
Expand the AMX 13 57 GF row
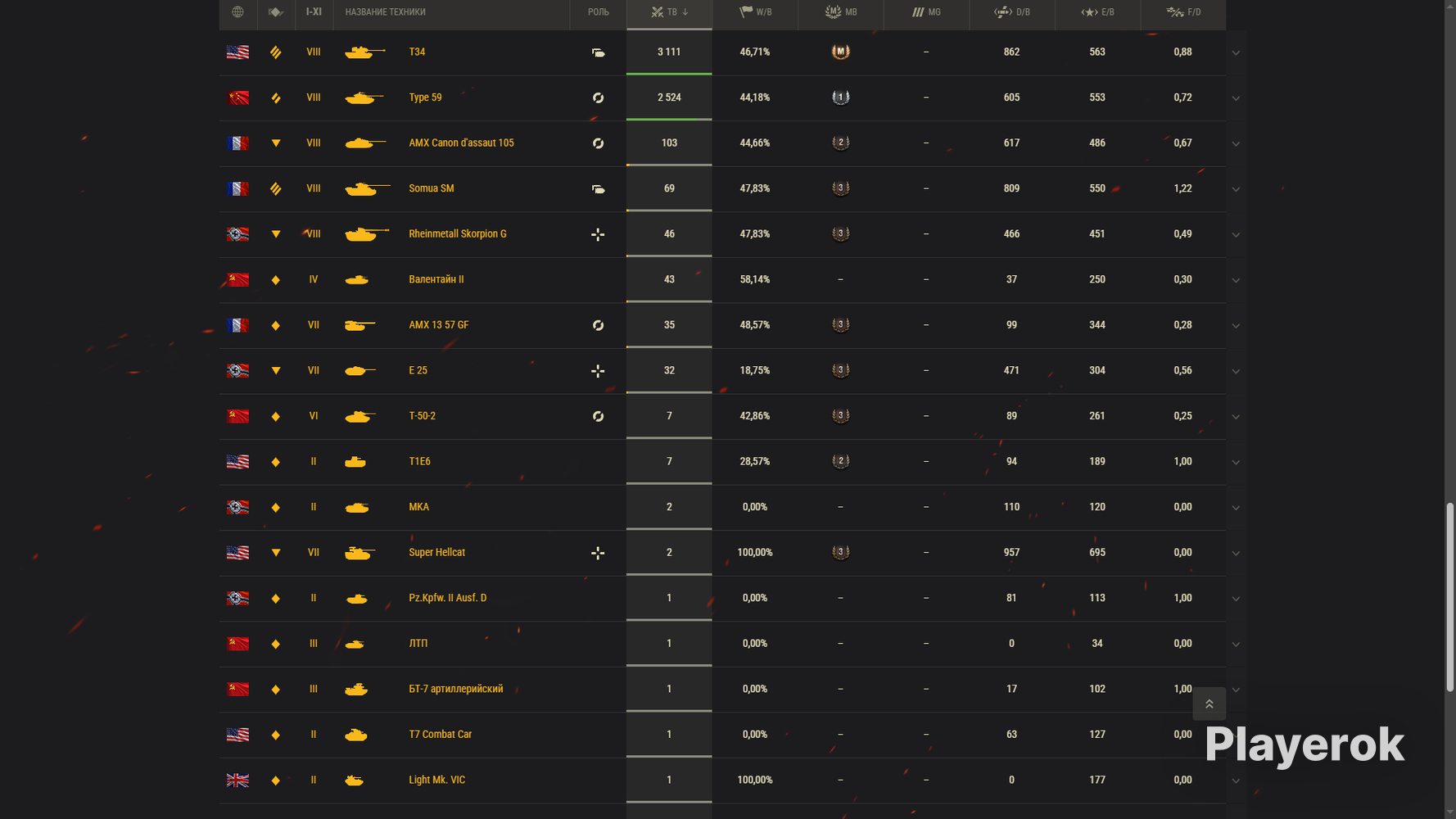[x=1236, y=325]
